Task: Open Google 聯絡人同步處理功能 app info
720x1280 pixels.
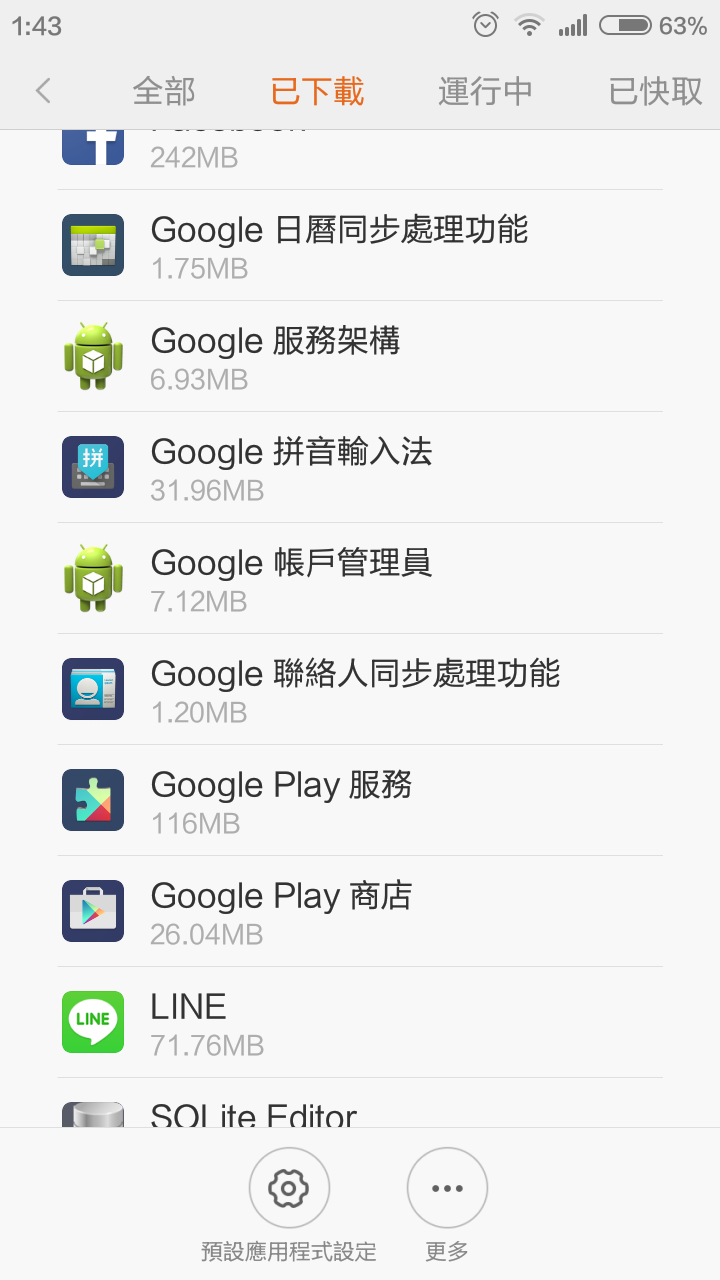Action: coord(360,689)
